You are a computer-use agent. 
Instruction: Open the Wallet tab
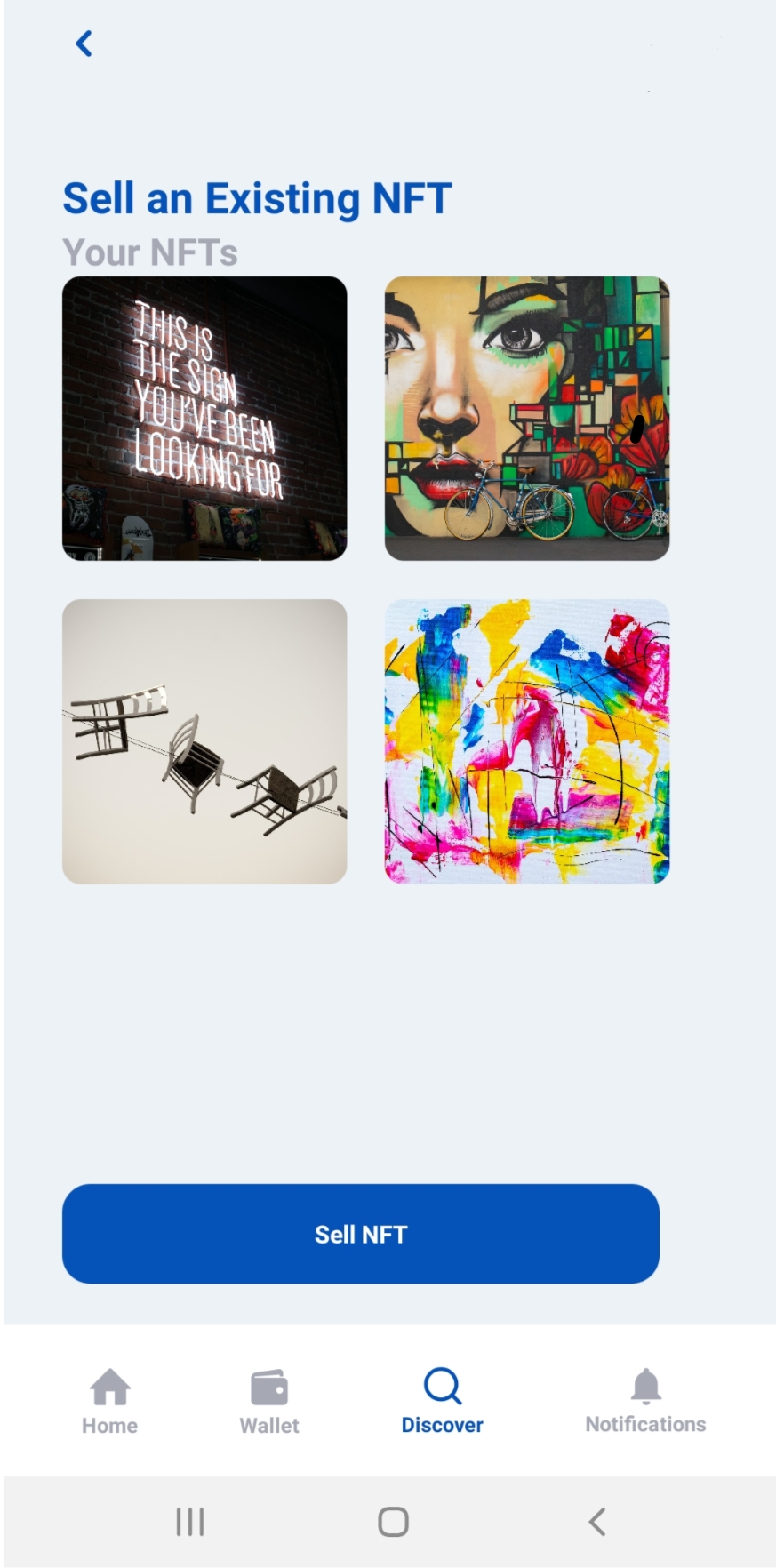click(x=269, y=1402)
